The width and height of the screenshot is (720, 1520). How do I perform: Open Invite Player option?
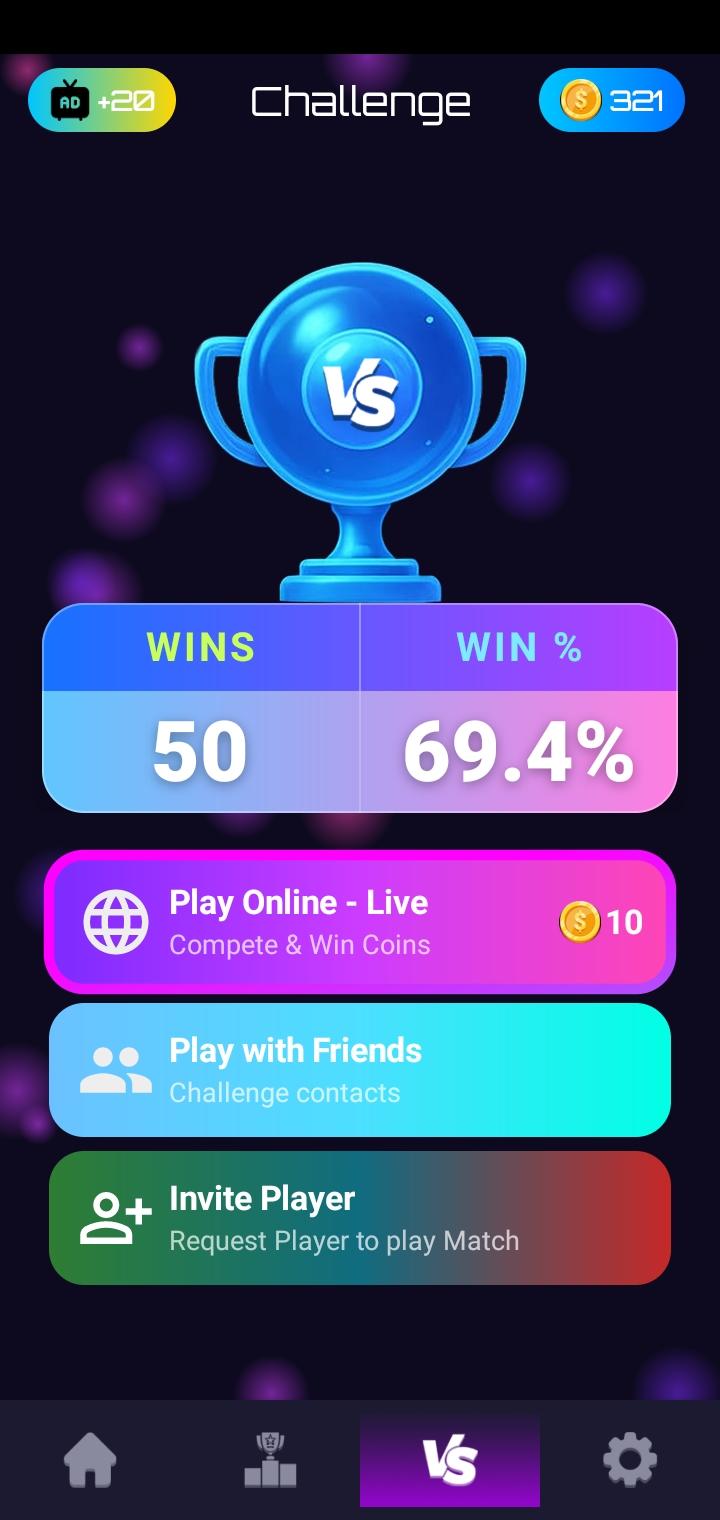(x=360, y=1218)
